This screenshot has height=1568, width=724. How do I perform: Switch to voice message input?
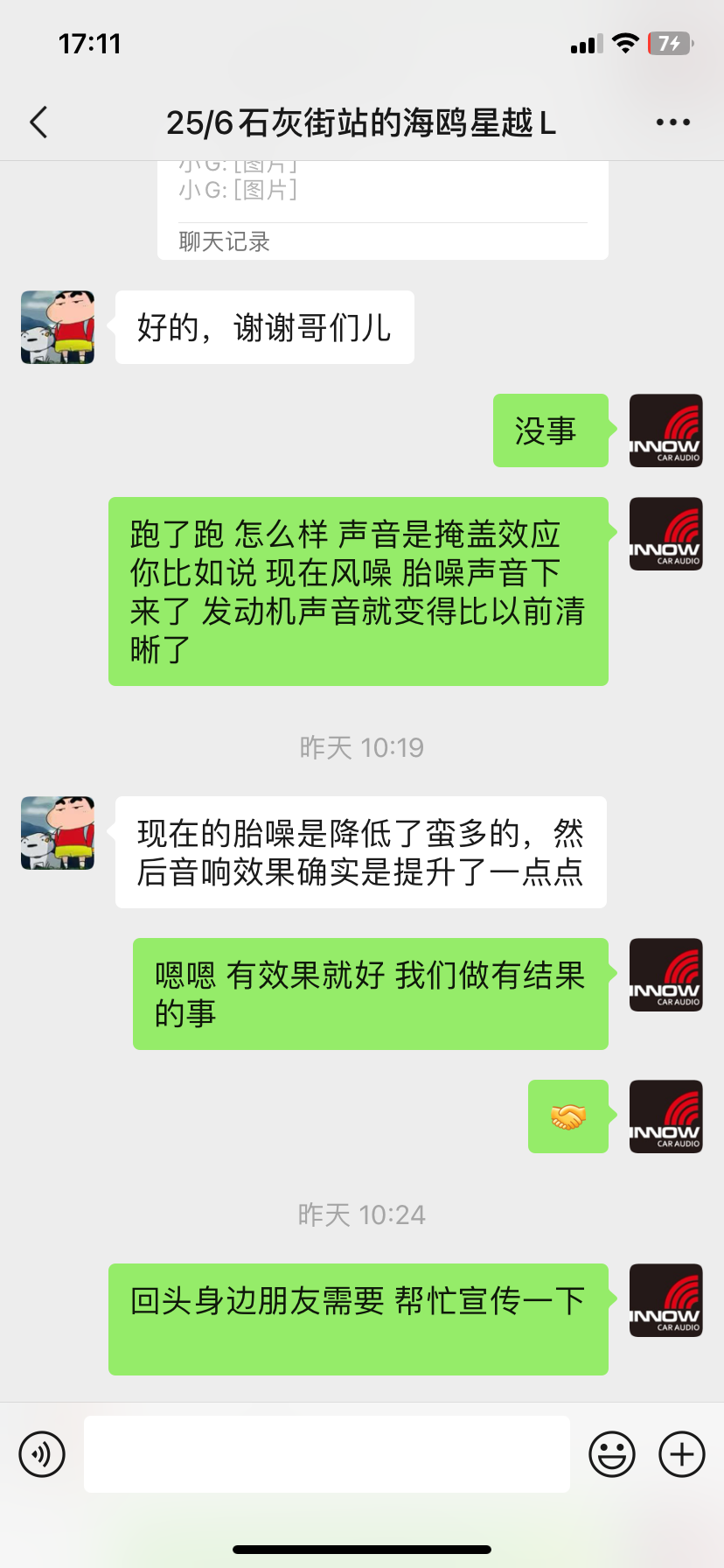click(x=42, y=1454)
